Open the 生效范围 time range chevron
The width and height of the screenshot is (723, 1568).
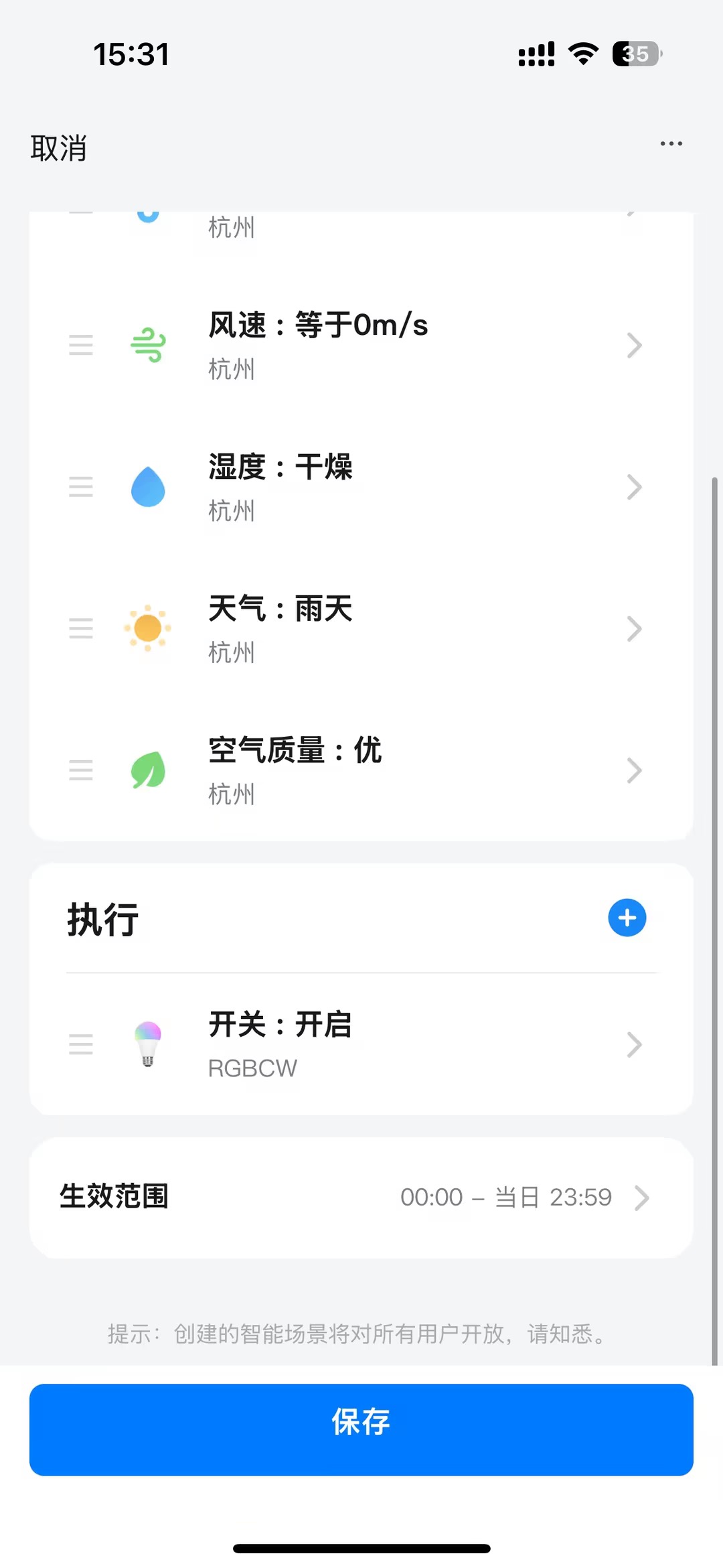(643, 1198)
